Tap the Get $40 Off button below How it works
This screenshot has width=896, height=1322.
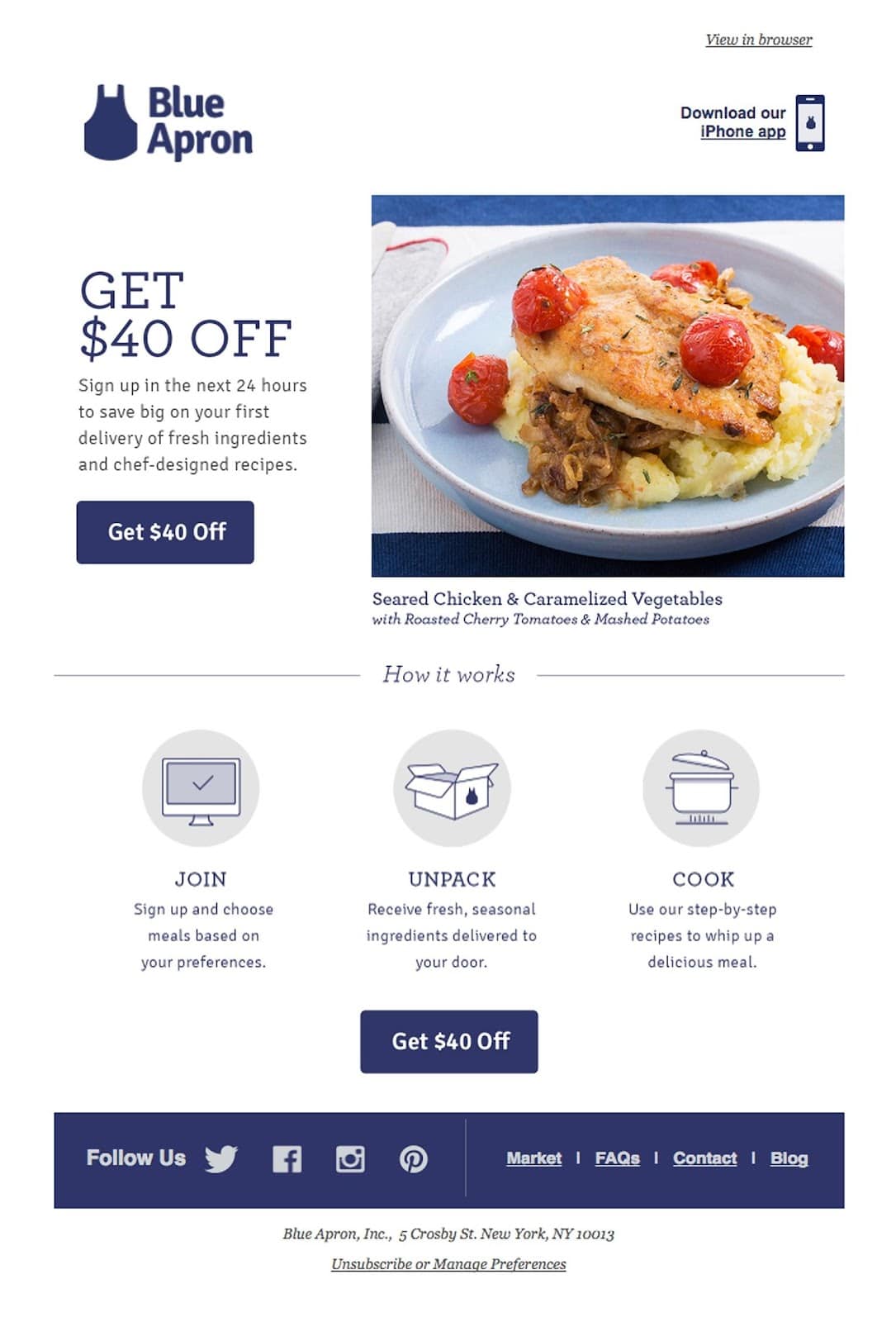point(448,1041)
